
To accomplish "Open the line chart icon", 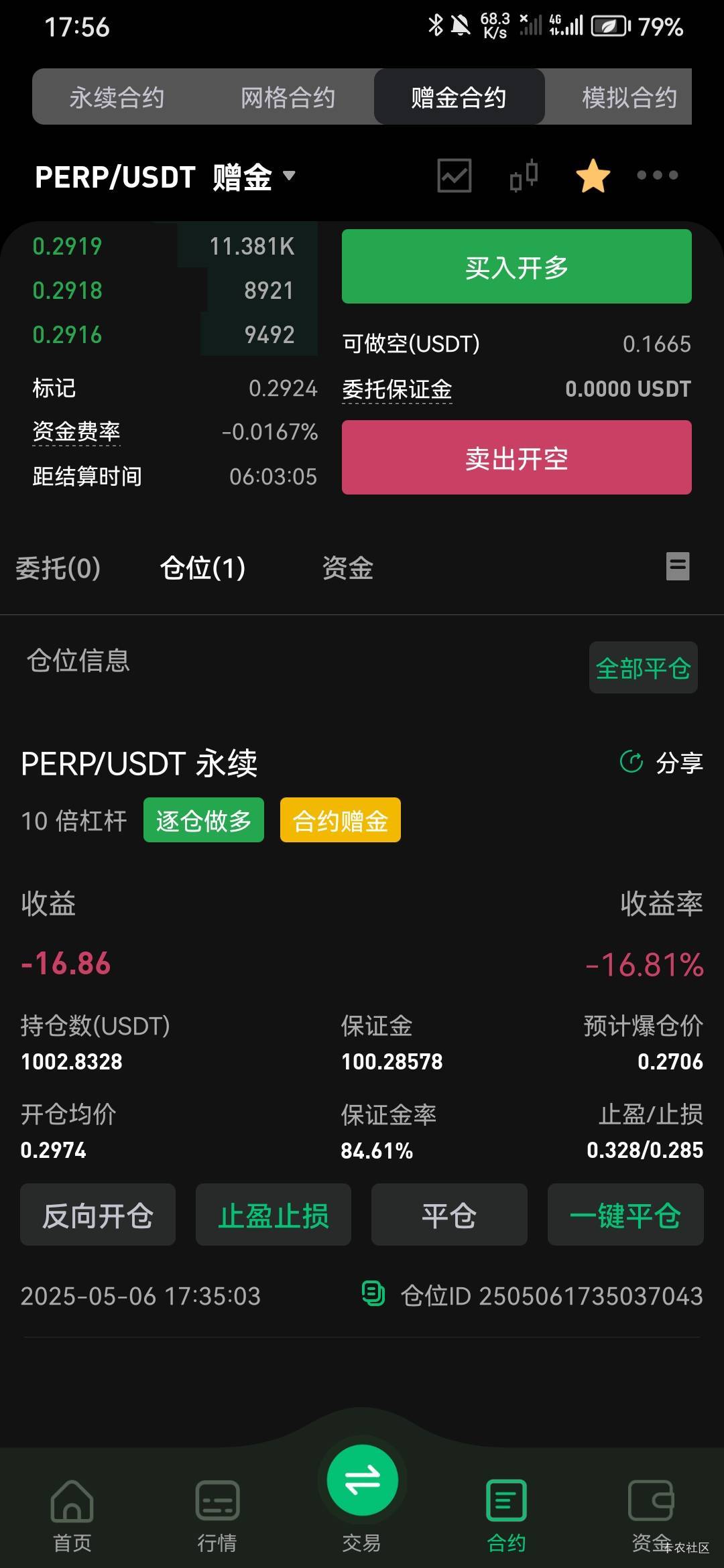I will [x=455, y=176].
